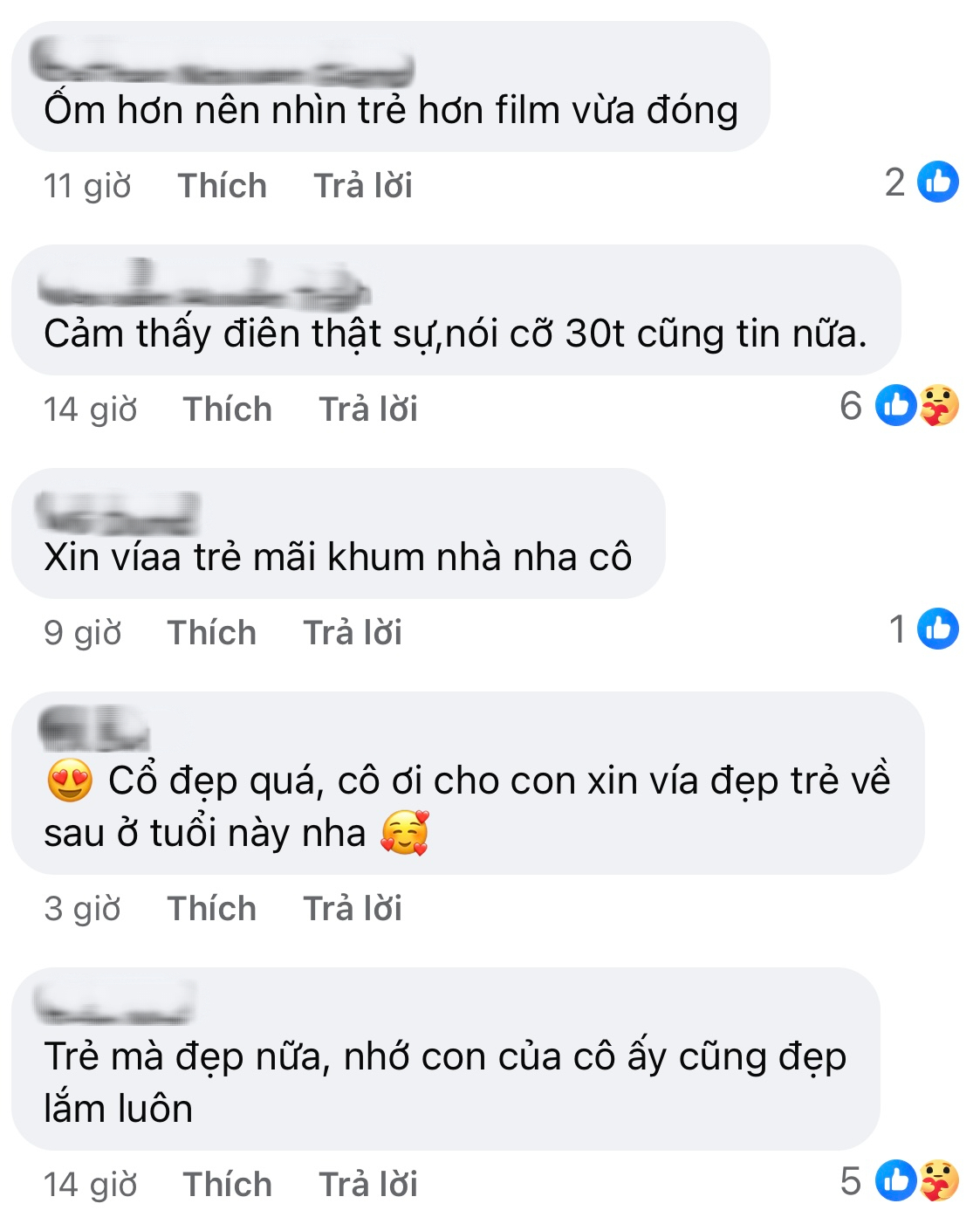980x1231 pixels.
Task: Open the '9 giờ' timestamp link
Action: [81, 631]
